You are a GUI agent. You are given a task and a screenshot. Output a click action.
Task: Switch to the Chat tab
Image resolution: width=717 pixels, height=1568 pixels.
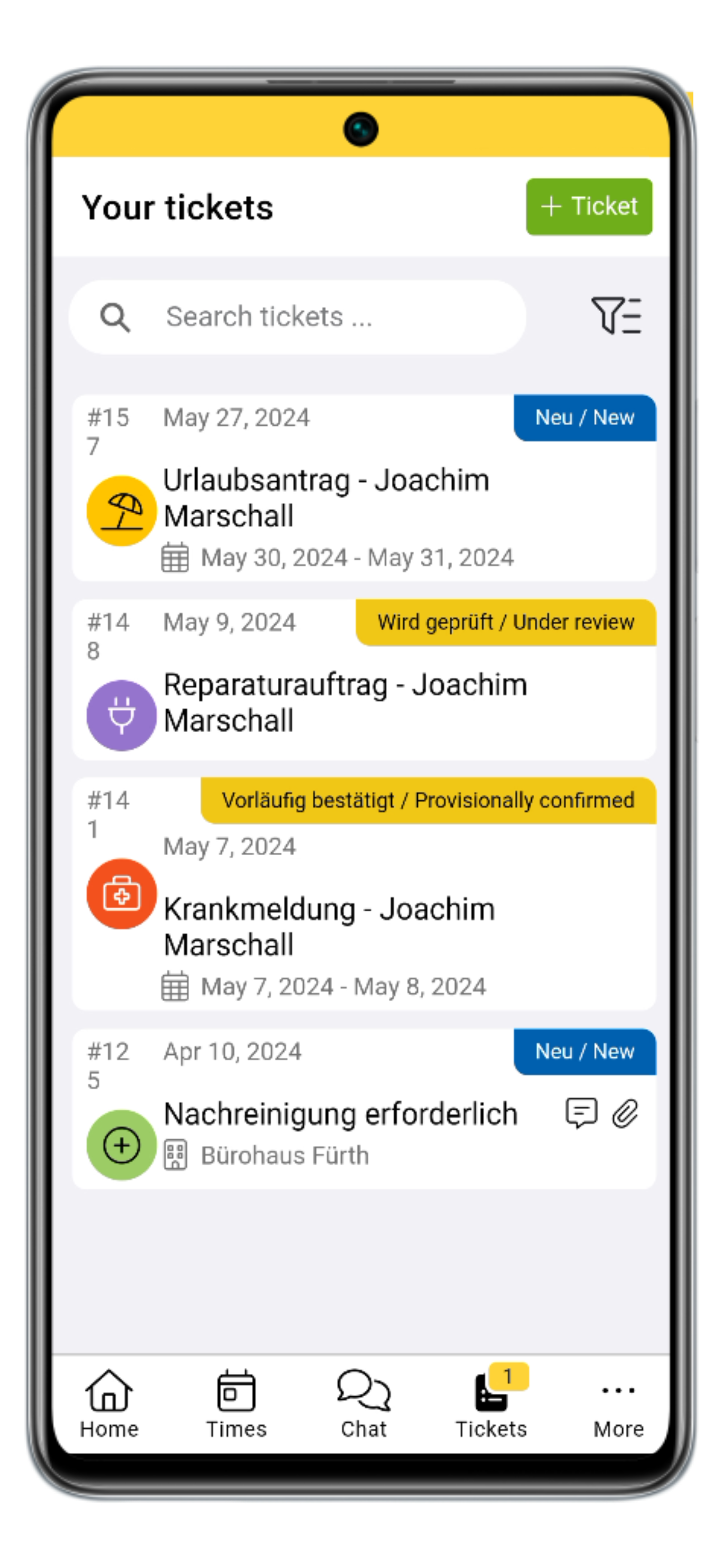coord(363,1403)
